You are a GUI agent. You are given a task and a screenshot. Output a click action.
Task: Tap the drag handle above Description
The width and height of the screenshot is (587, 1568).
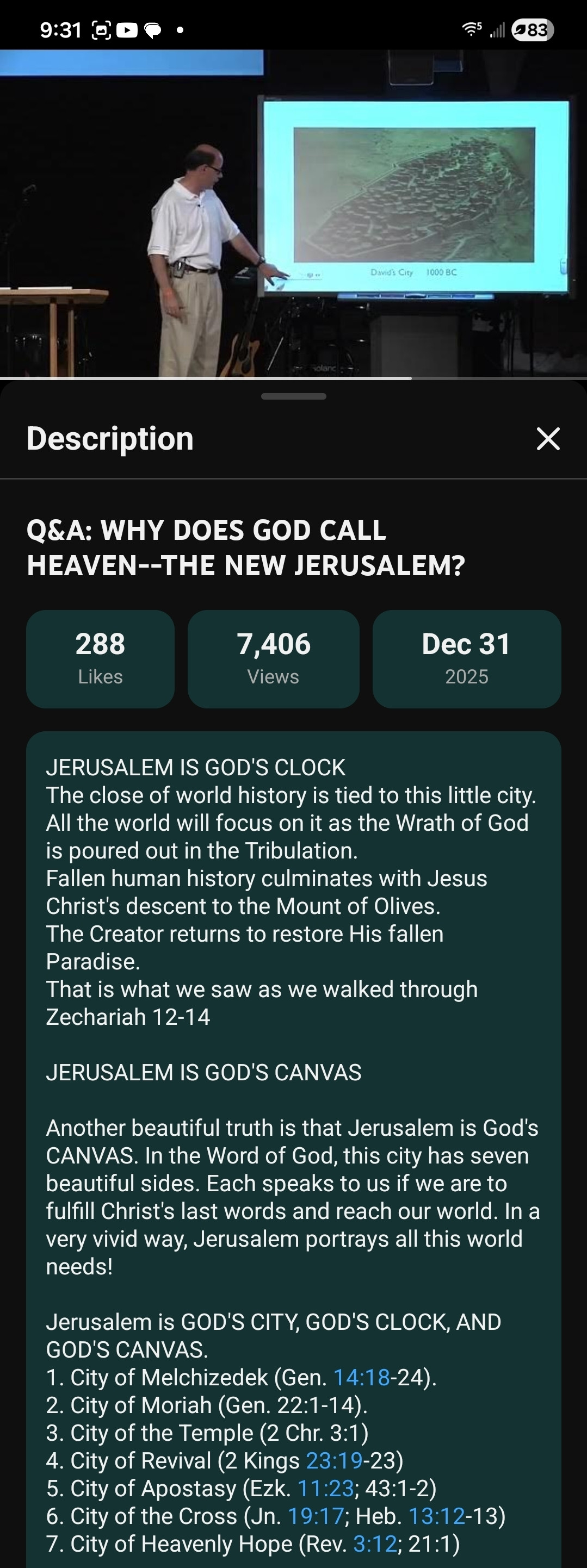click(x=294, y=396)
